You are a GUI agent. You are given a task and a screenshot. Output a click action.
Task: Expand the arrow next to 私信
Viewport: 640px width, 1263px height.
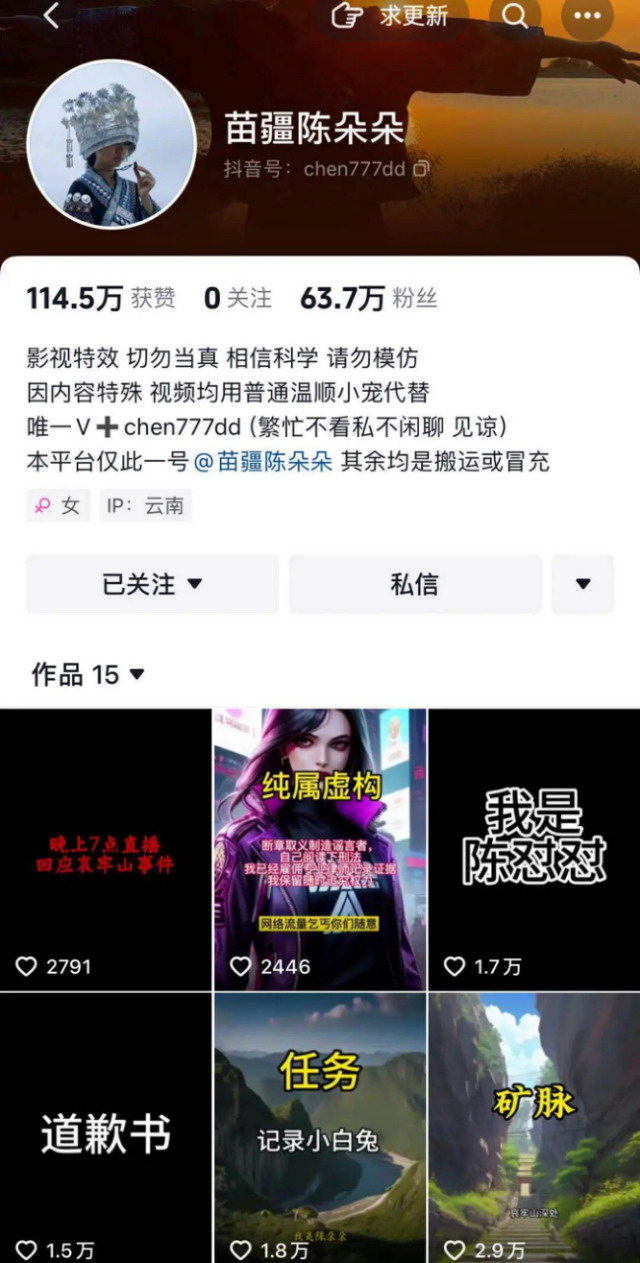click(583, 584)
